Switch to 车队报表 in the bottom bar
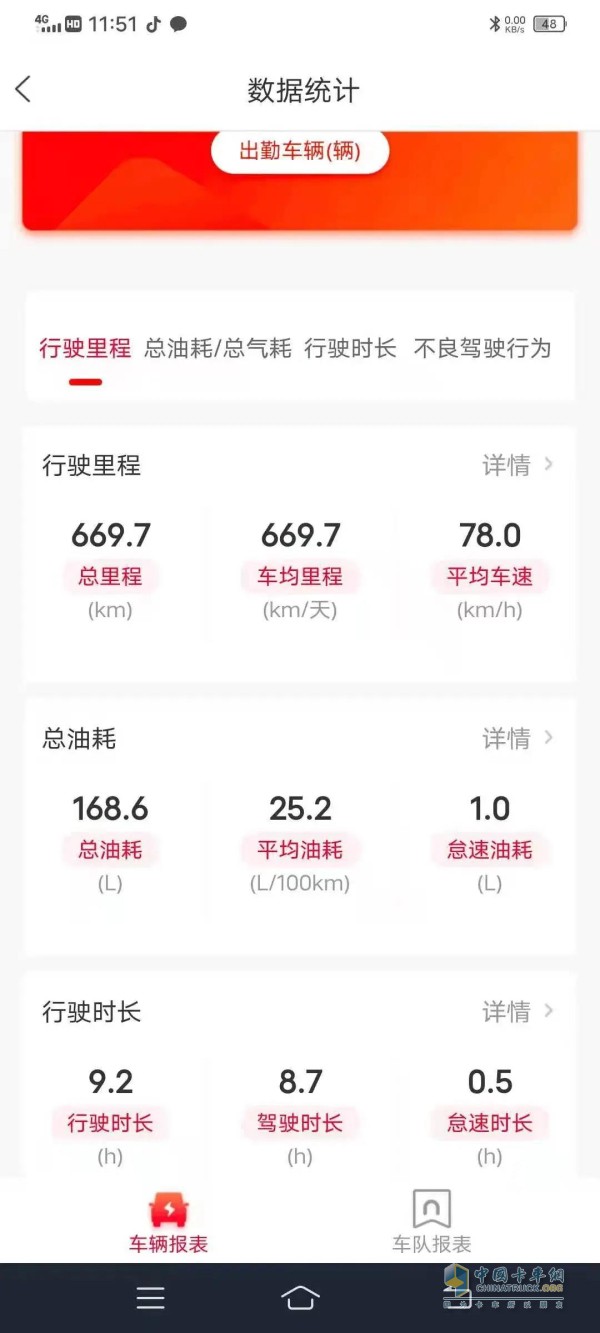 click(x=431, y=1222)
